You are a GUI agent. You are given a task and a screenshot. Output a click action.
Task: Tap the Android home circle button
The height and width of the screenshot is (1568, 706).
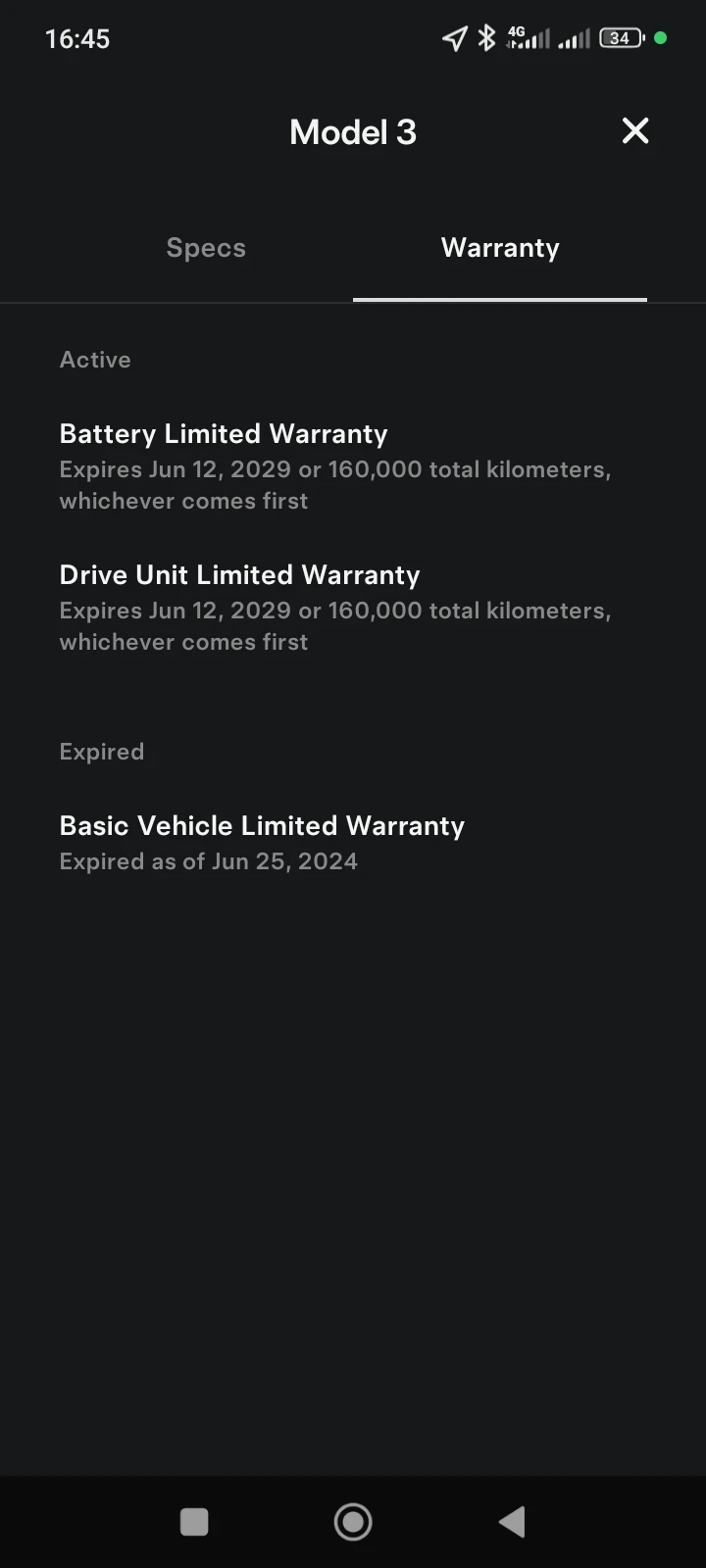tap(353, 1521)
